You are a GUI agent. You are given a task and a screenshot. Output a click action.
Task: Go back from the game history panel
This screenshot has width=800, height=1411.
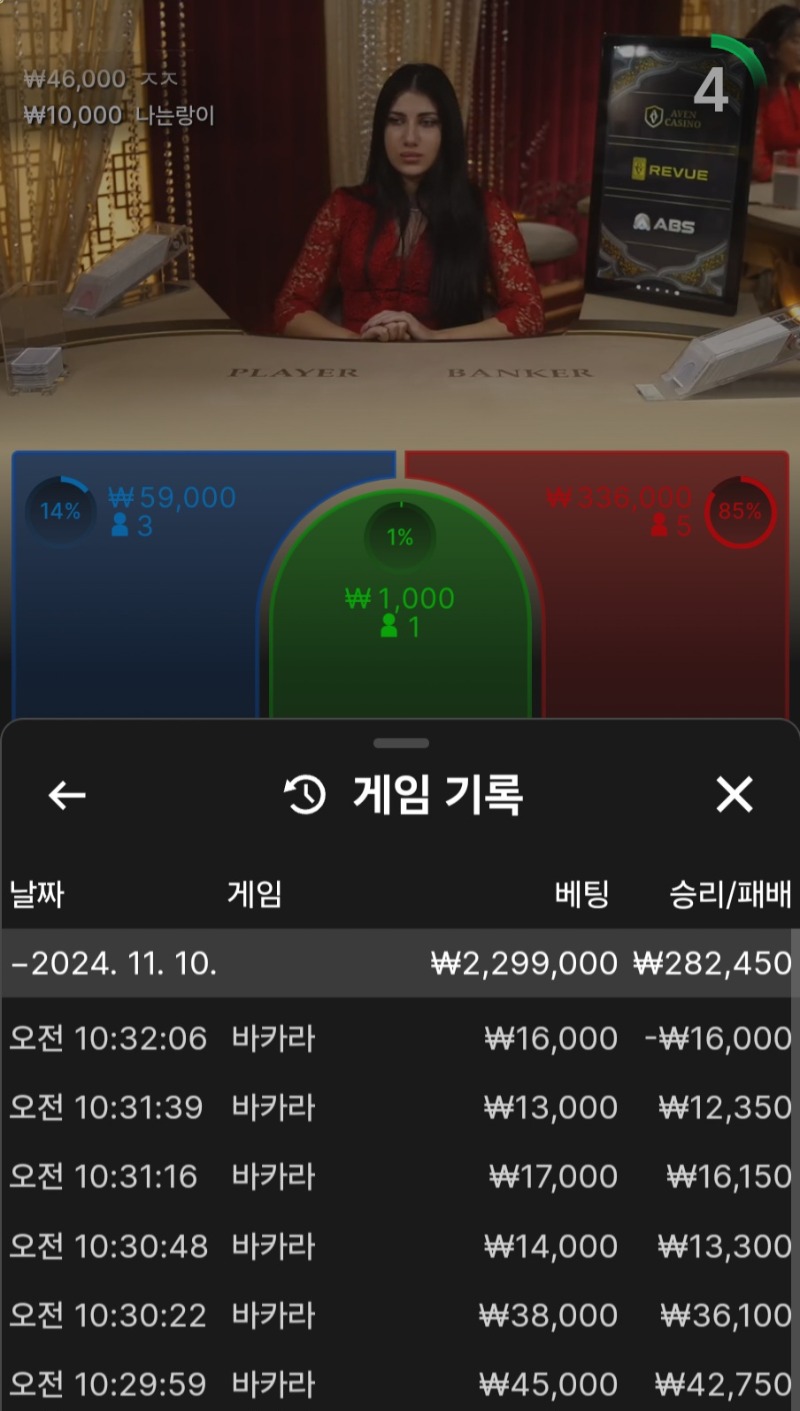pyautogui.click(x=67, y=795)
